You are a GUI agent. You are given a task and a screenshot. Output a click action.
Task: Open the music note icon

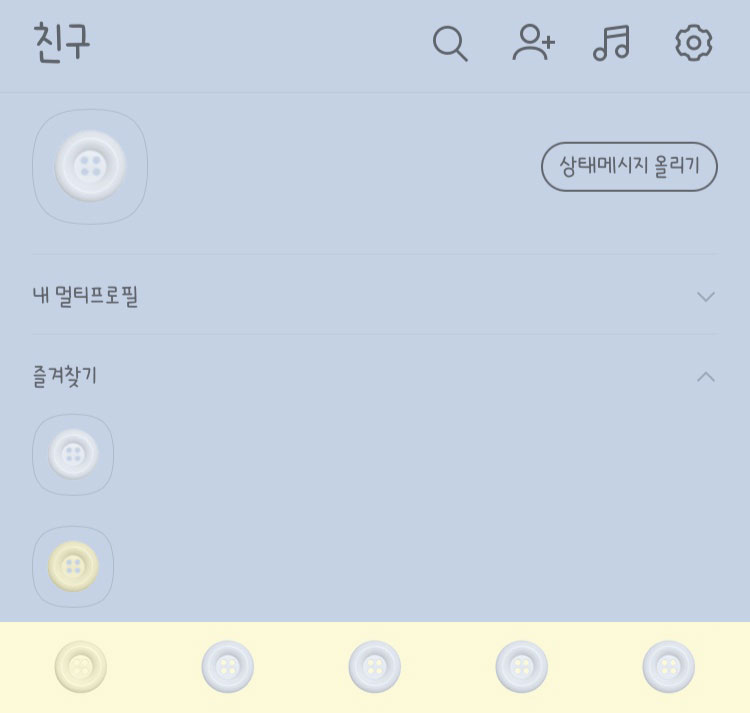611,43
